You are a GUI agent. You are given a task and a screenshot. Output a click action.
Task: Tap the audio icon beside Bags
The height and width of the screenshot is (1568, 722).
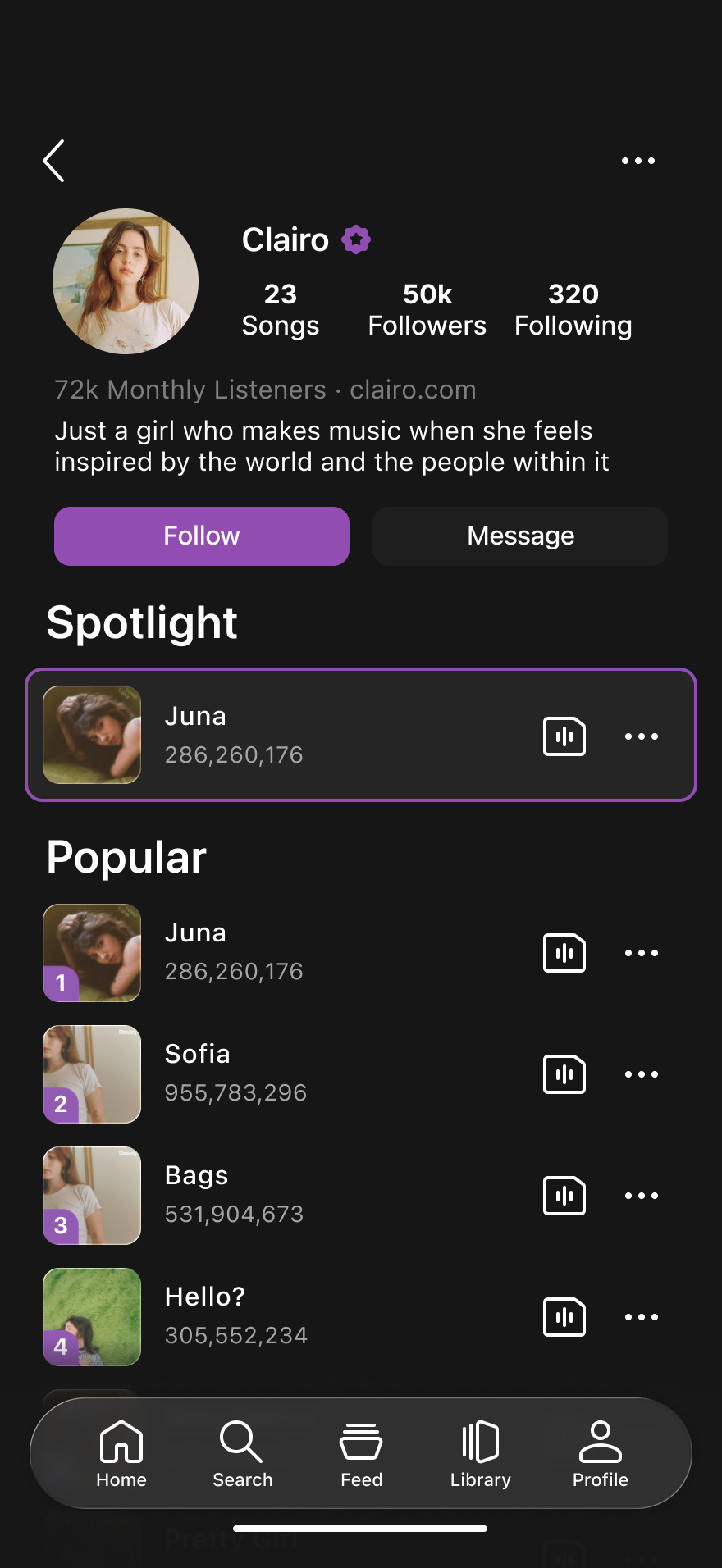[564, 1196]
